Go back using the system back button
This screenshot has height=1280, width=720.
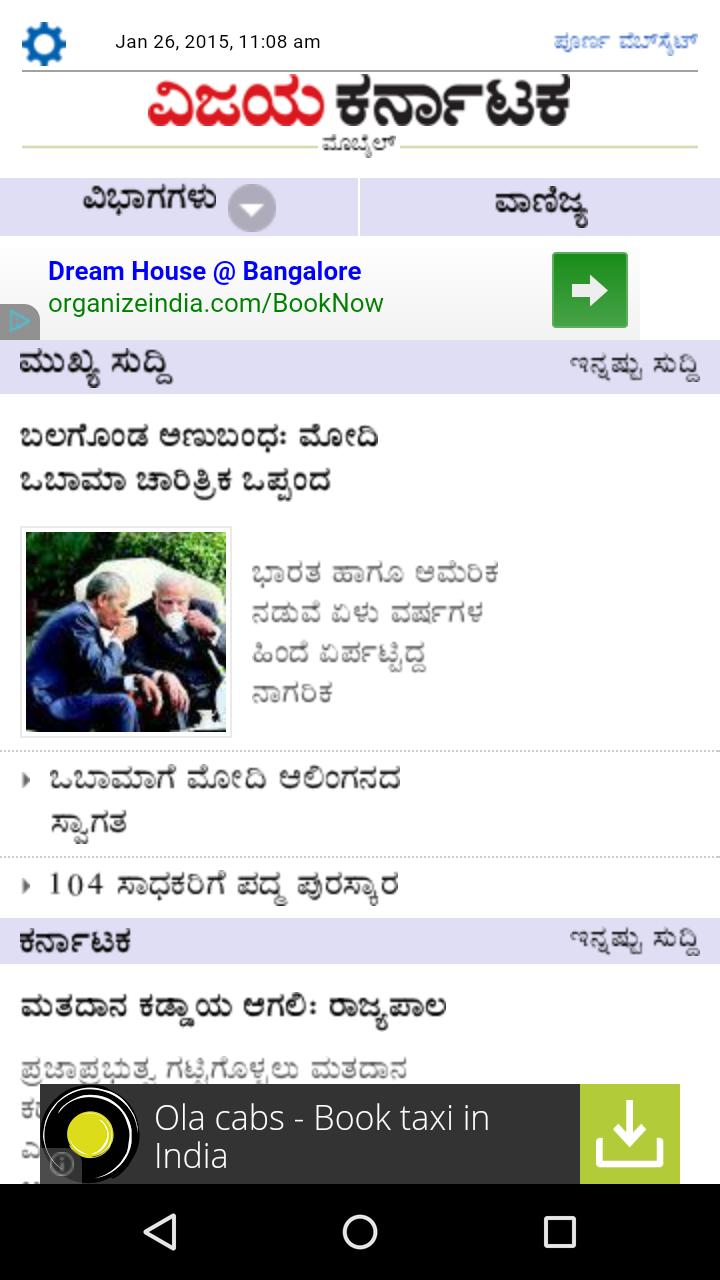160,1232
